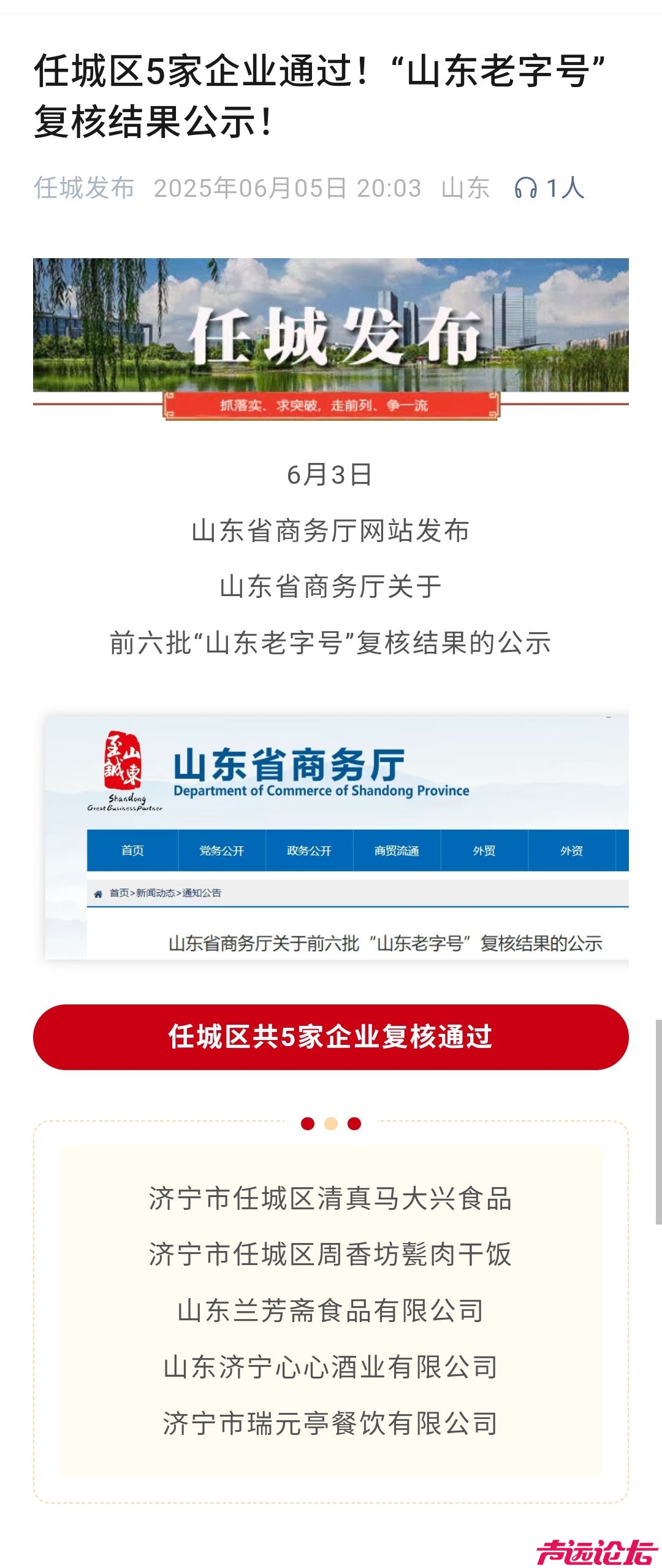Image resolution: width=662 pixels, height=1568 pixels.
Task: Open the 任城发布 account link
Action: click(84, 188)
